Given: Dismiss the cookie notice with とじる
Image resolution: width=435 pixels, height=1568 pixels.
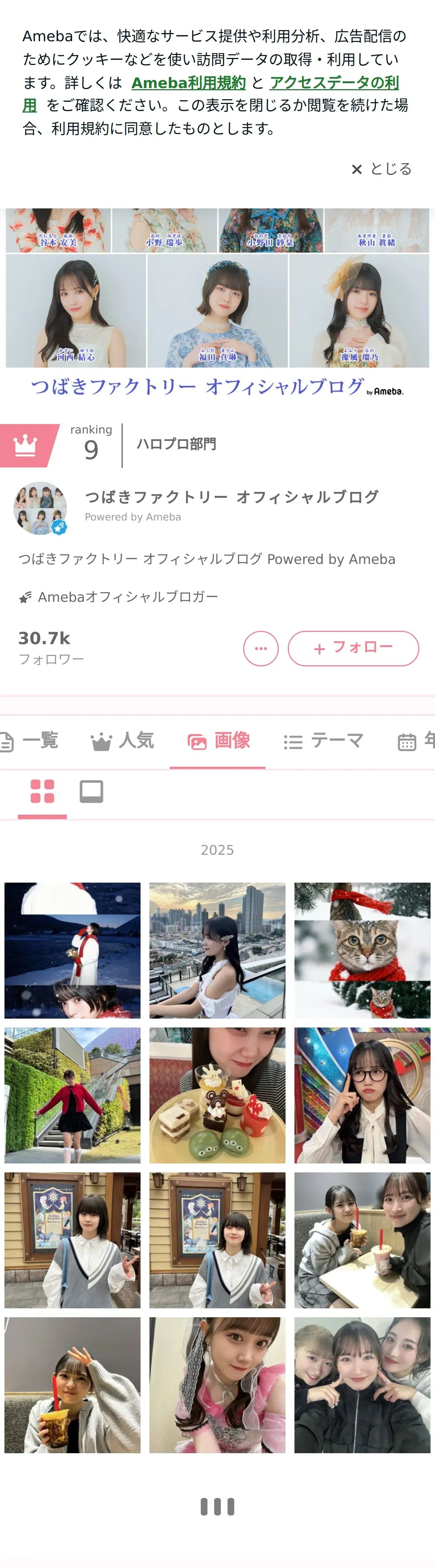Looking at the screenshot, I should (x=381, y=169).
